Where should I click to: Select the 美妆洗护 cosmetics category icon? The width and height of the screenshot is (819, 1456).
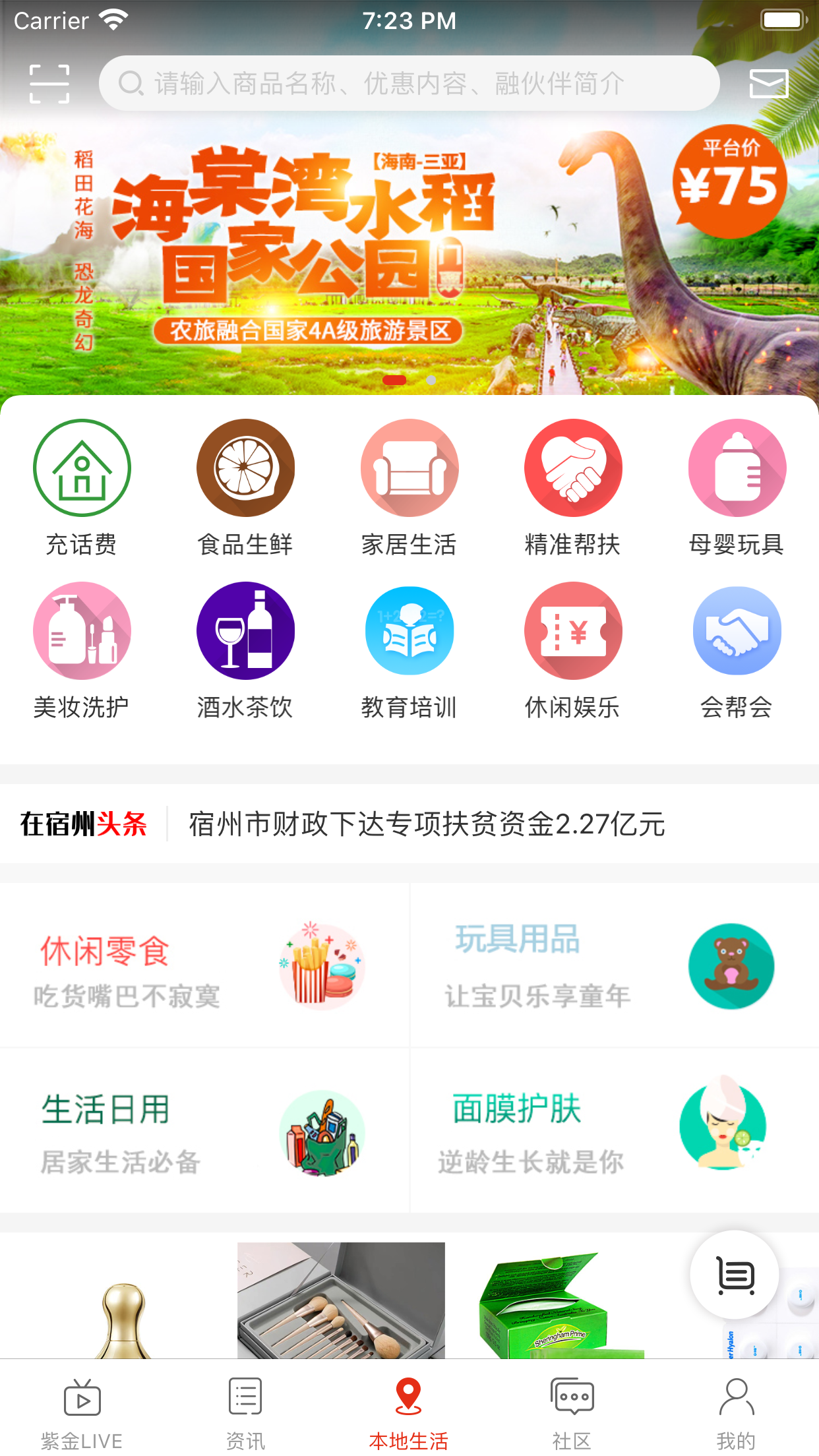pyautogui.click(x=82, y=631)
